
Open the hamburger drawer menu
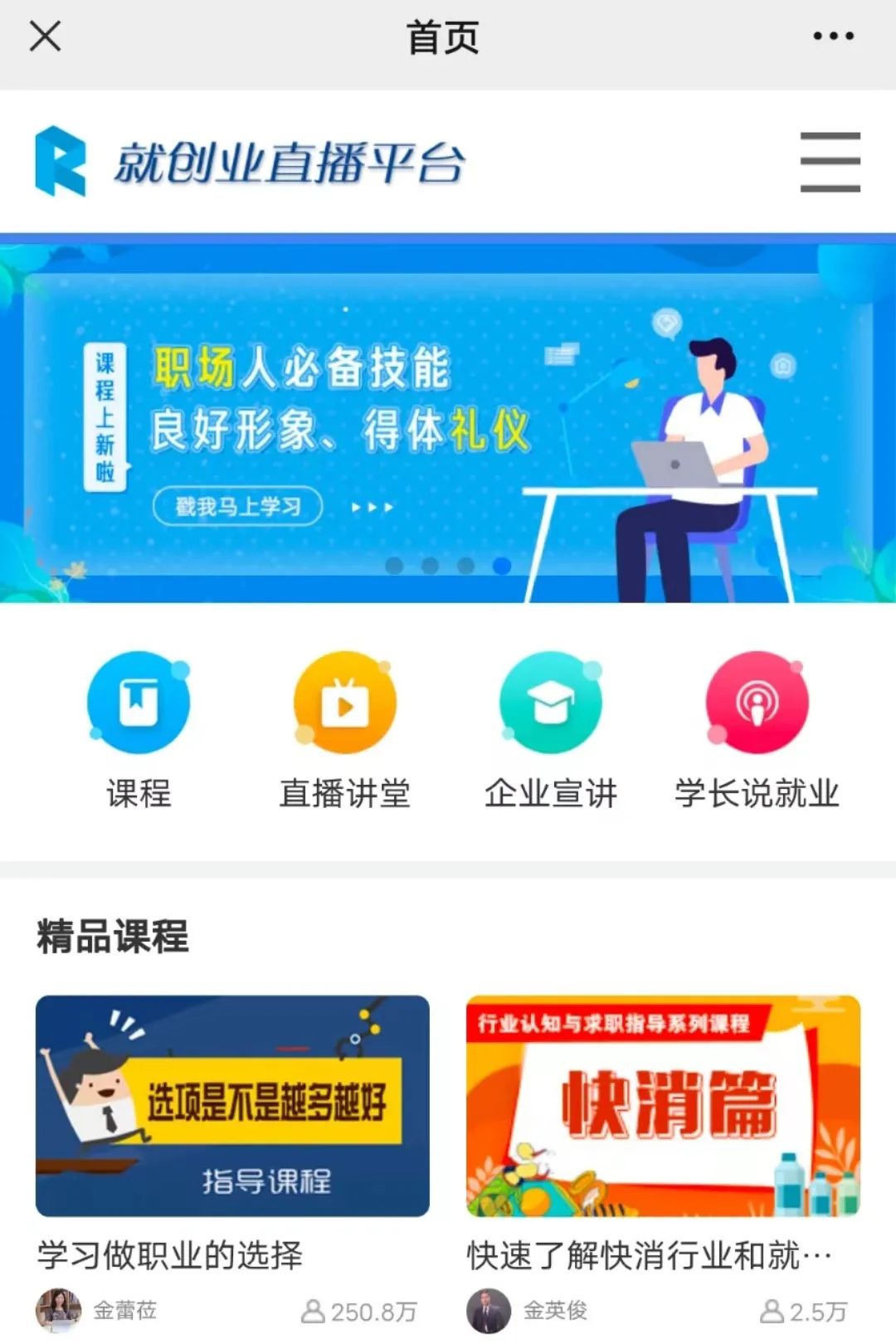pyautogui.click(x=830, y=162)
